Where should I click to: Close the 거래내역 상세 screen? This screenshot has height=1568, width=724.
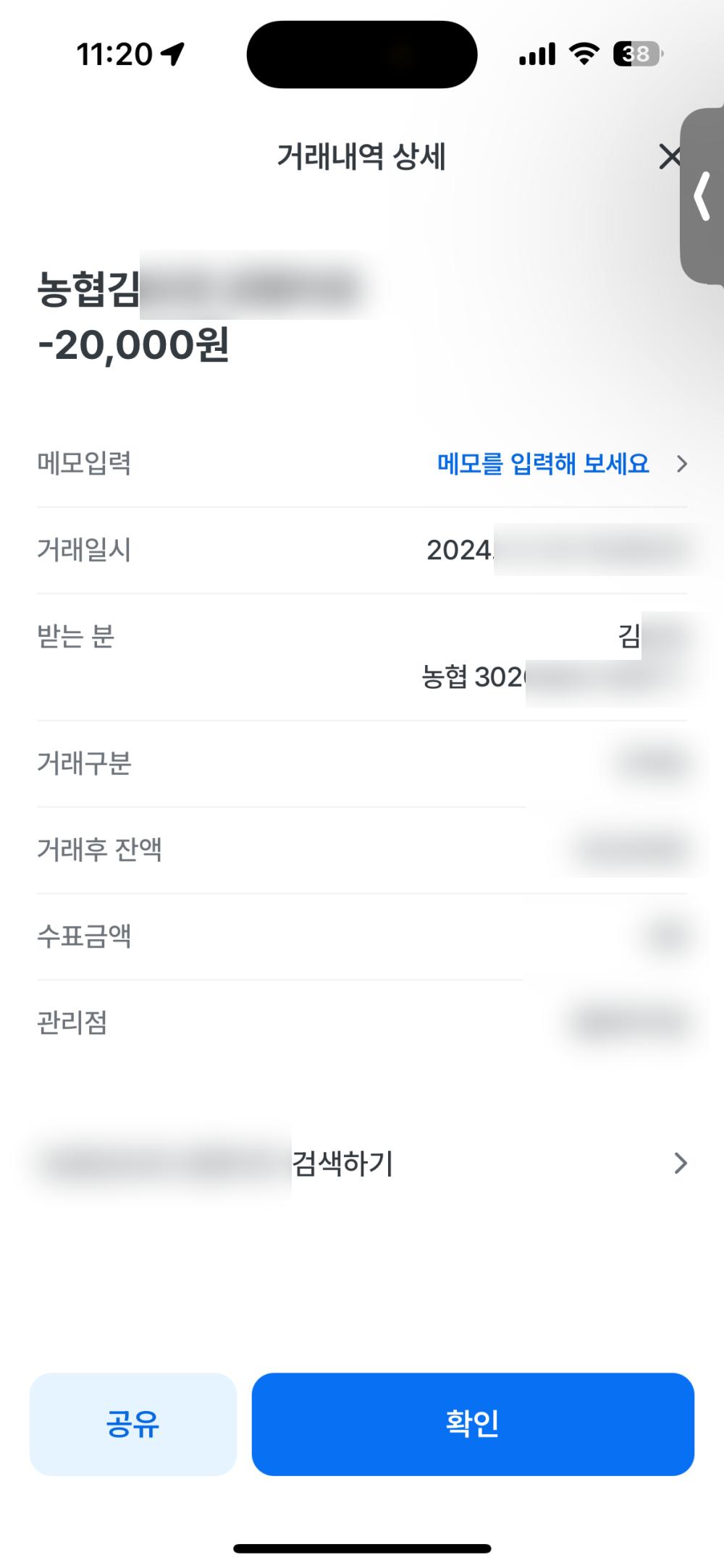(x=669, y=156)
